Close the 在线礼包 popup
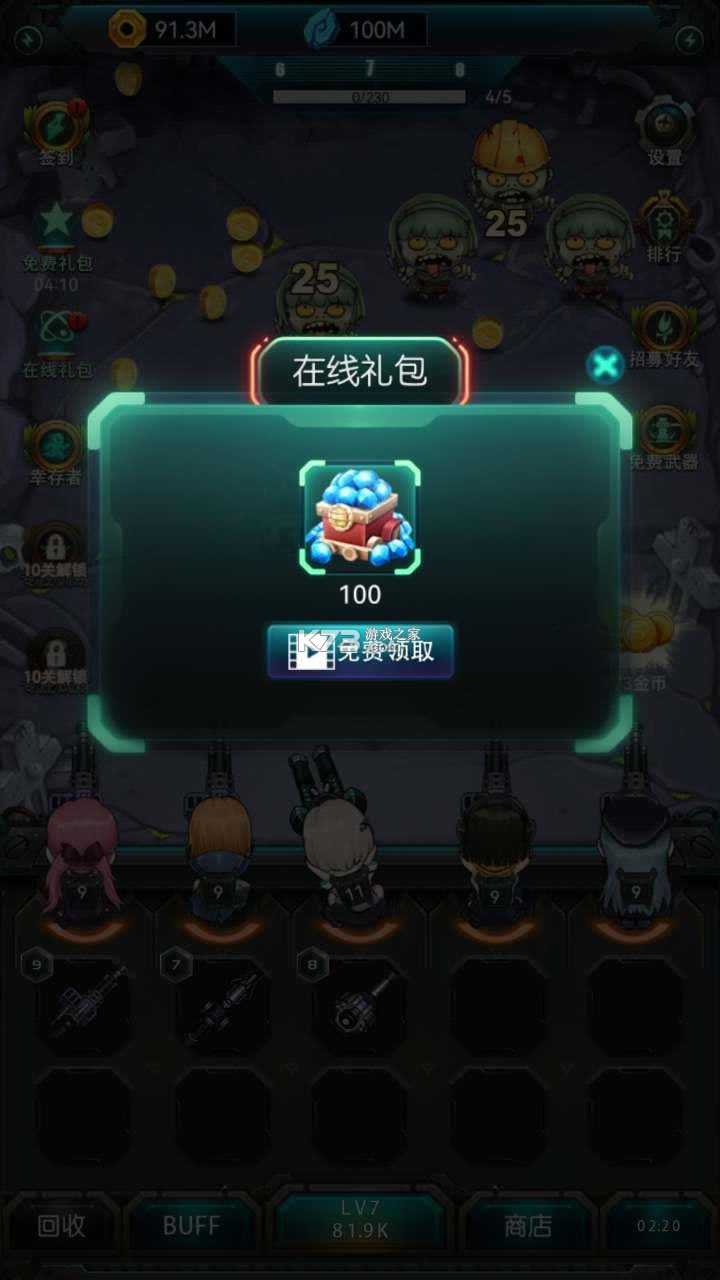 pos(605,365)
